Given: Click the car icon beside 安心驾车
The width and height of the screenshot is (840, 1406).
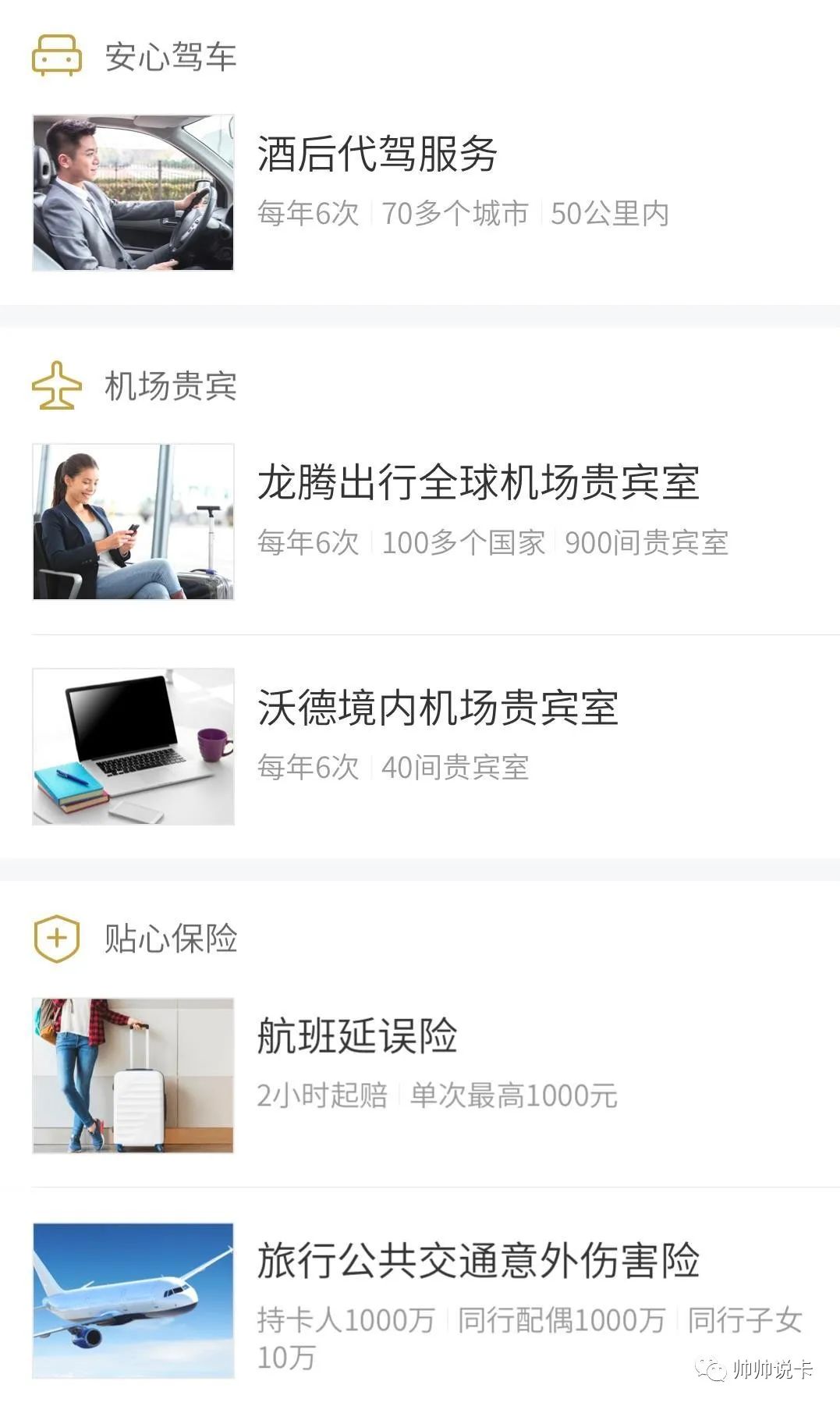Looking at the screenshot, I should (55, 56).
